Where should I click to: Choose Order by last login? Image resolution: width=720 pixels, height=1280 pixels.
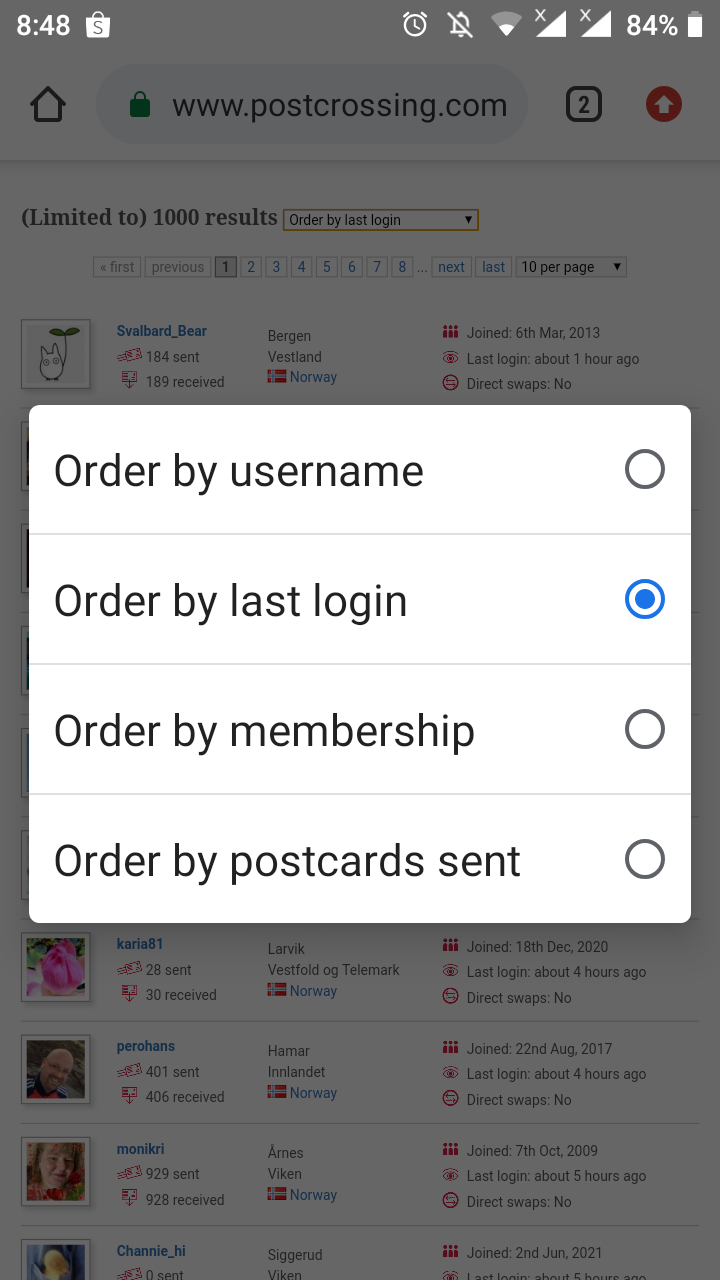click(359, 600)
